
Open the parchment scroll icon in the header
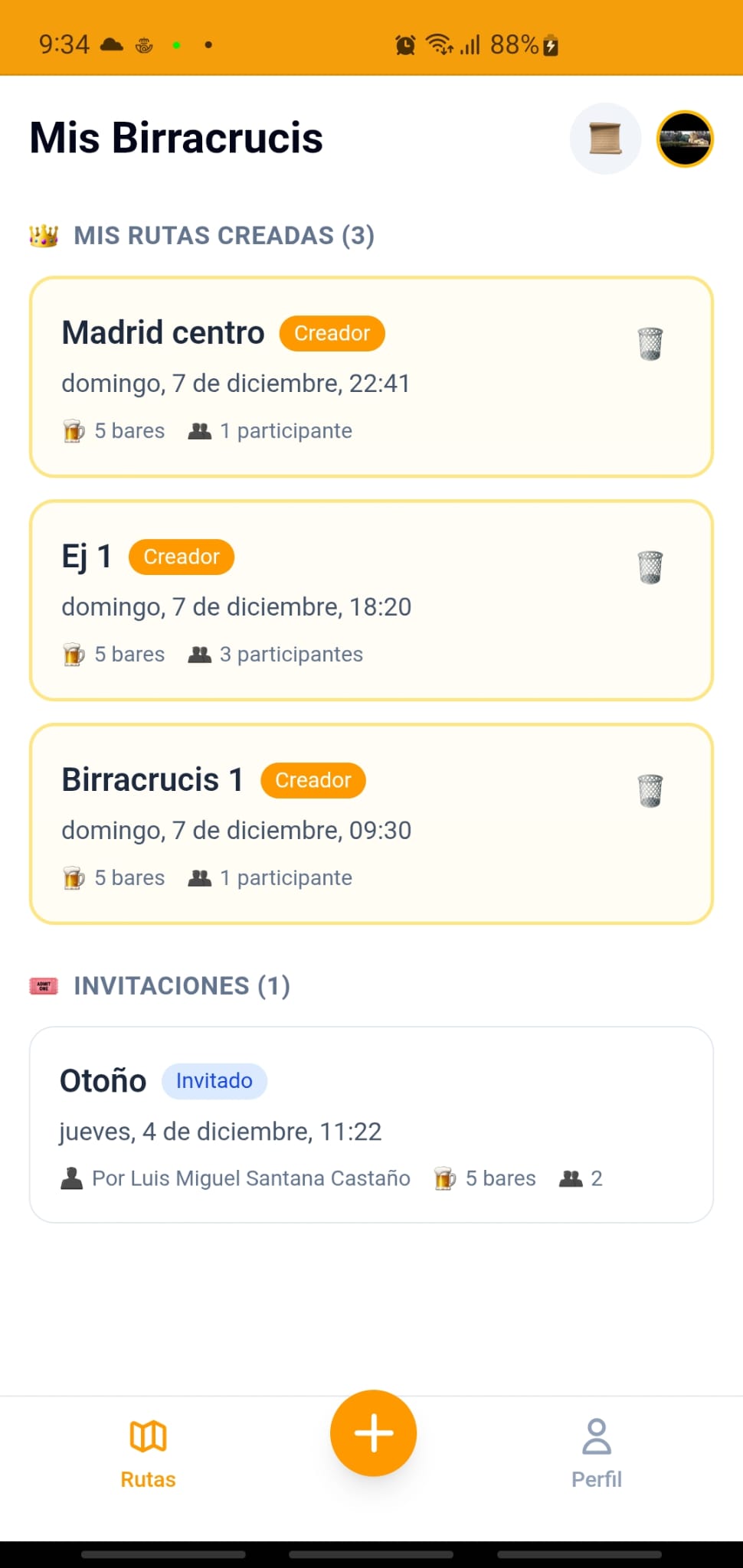[x=605, y=138]
